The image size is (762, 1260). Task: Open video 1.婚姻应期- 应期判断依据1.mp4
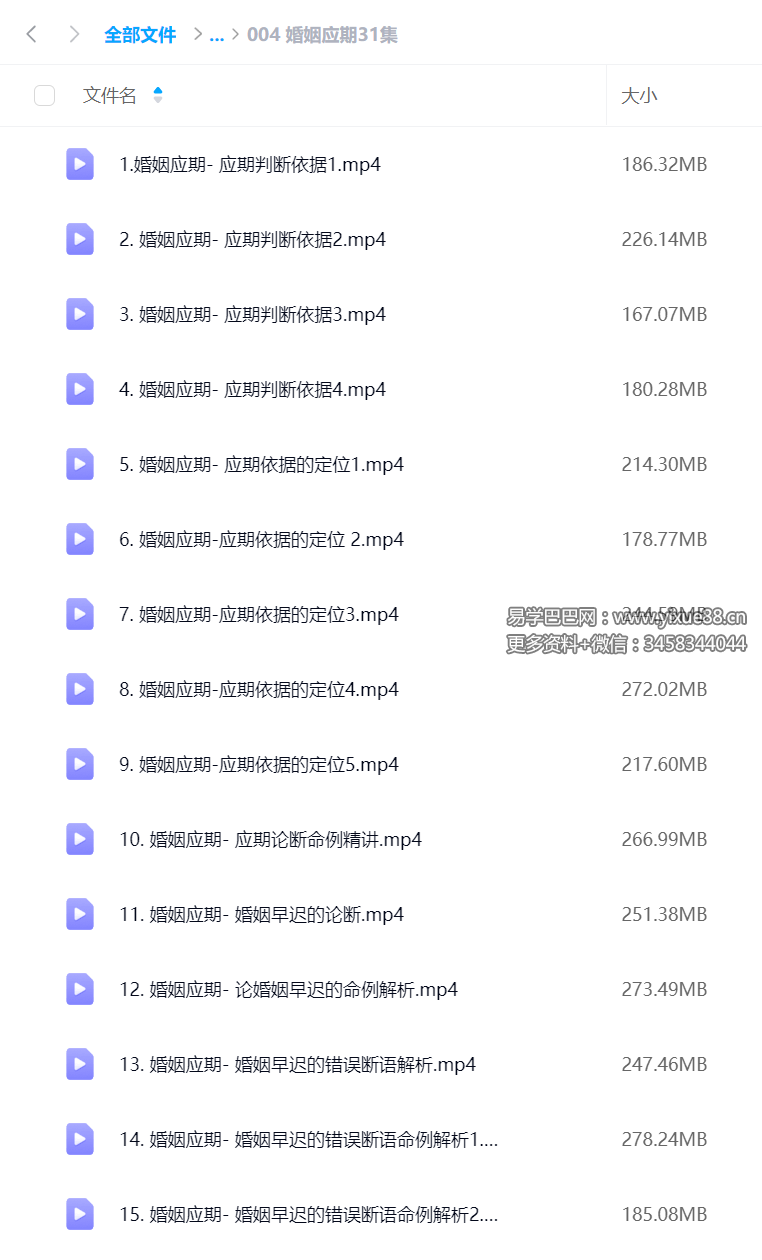pos(249,164)
